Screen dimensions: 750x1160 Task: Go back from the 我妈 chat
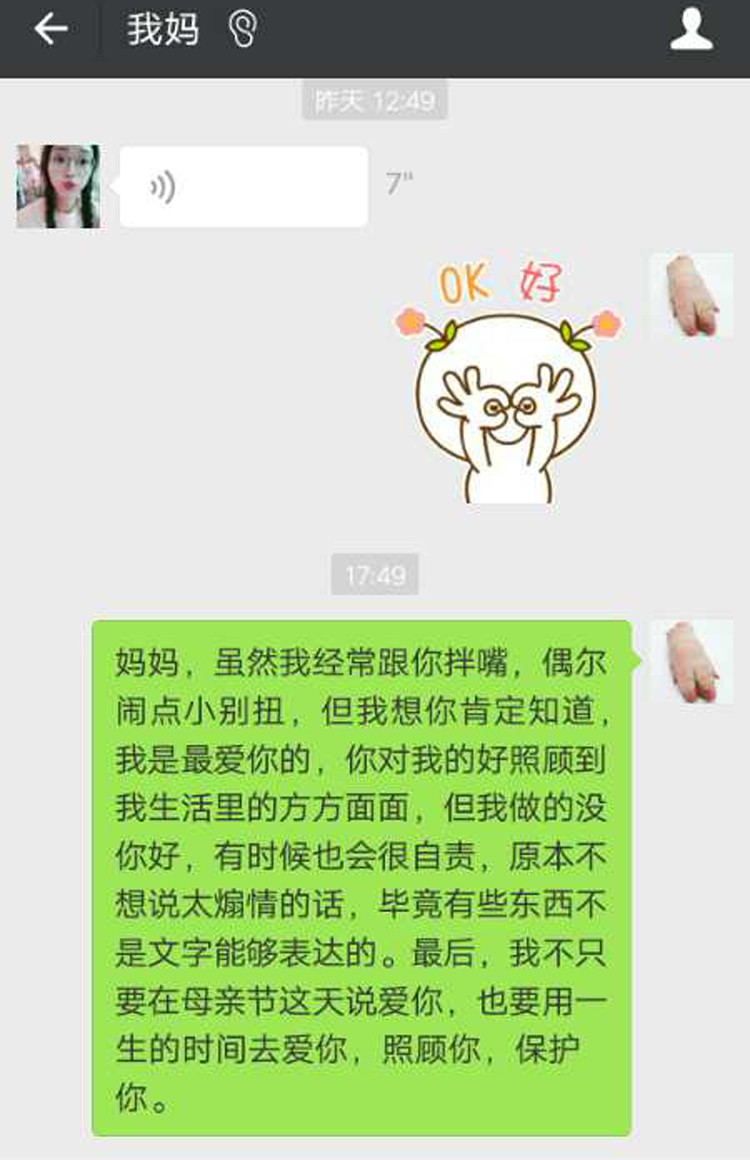pyautogui.click(x=50, y=31)
